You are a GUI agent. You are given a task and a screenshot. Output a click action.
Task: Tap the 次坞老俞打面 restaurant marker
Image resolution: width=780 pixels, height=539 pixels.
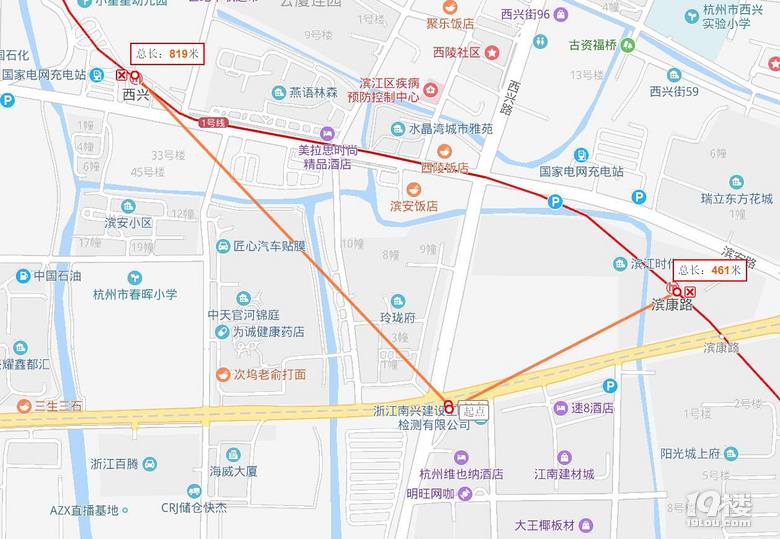click(x=222, y=374)
